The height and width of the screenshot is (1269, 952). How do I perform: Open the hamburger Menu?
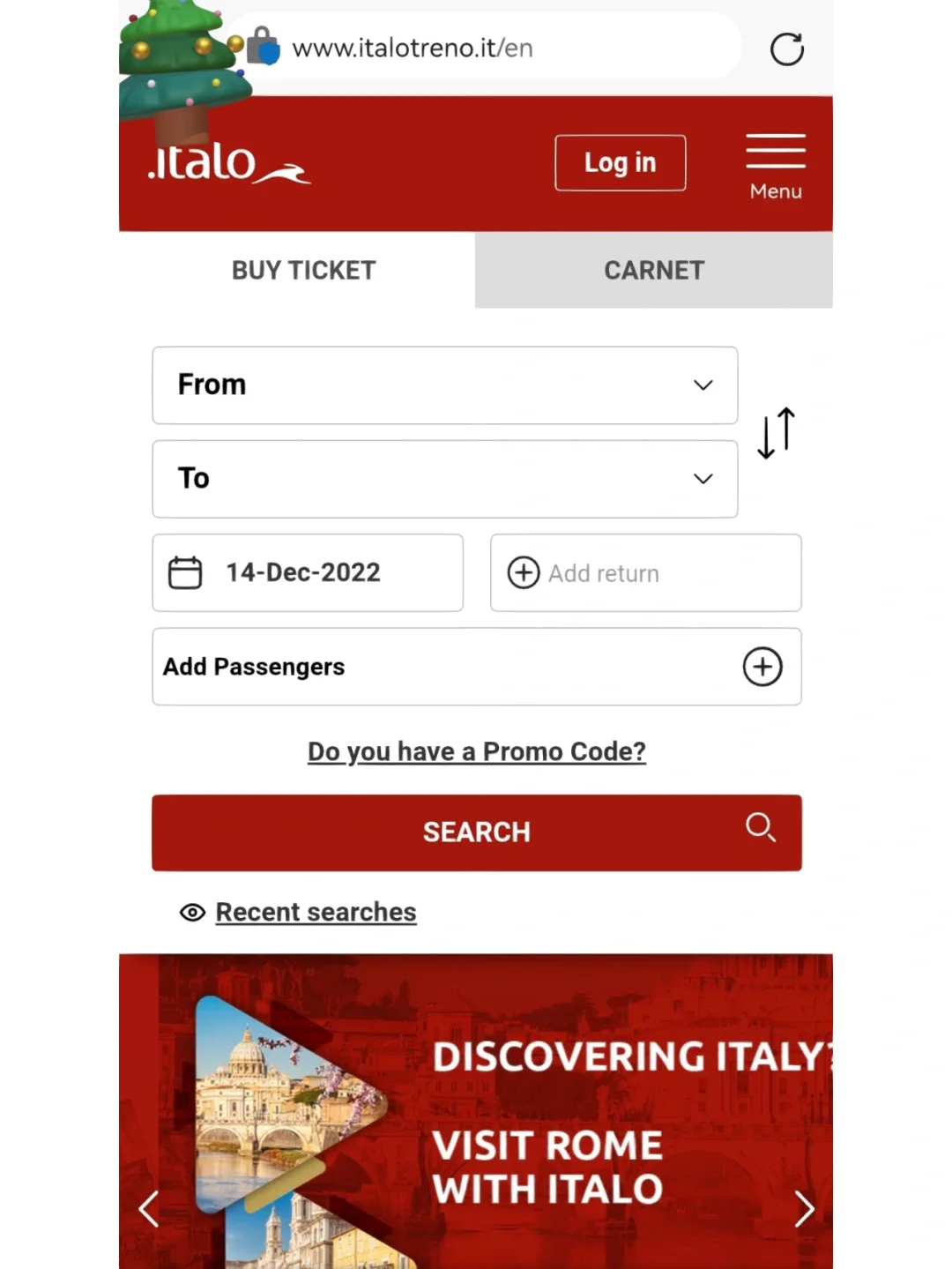(775, 166)
